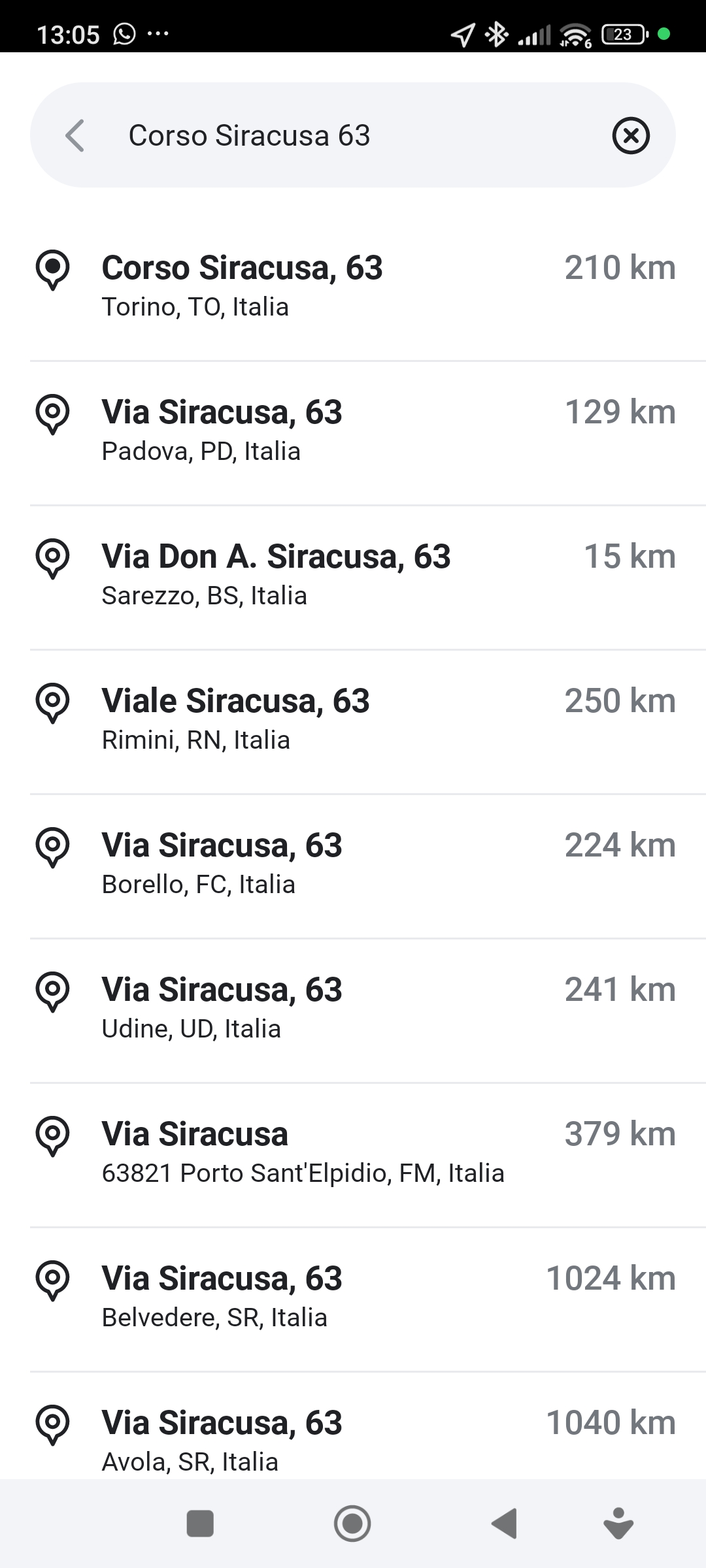706x1568 pixels.
Task: Tap the system home button
Action: pyautogui.click(x=352, y=1524)
